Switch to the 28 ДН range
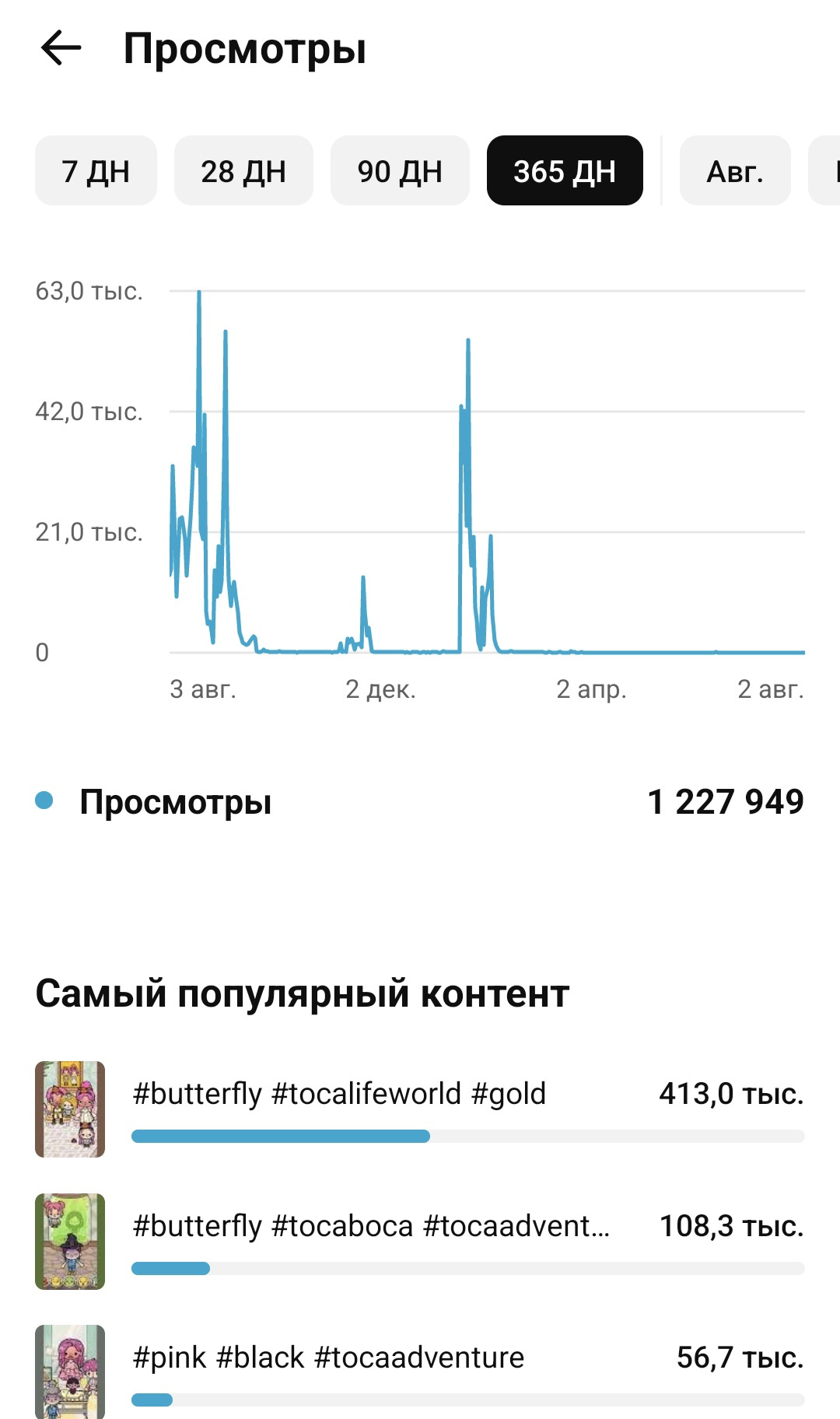The width and height of the screenshot is (840, 1419). (243, 170)
